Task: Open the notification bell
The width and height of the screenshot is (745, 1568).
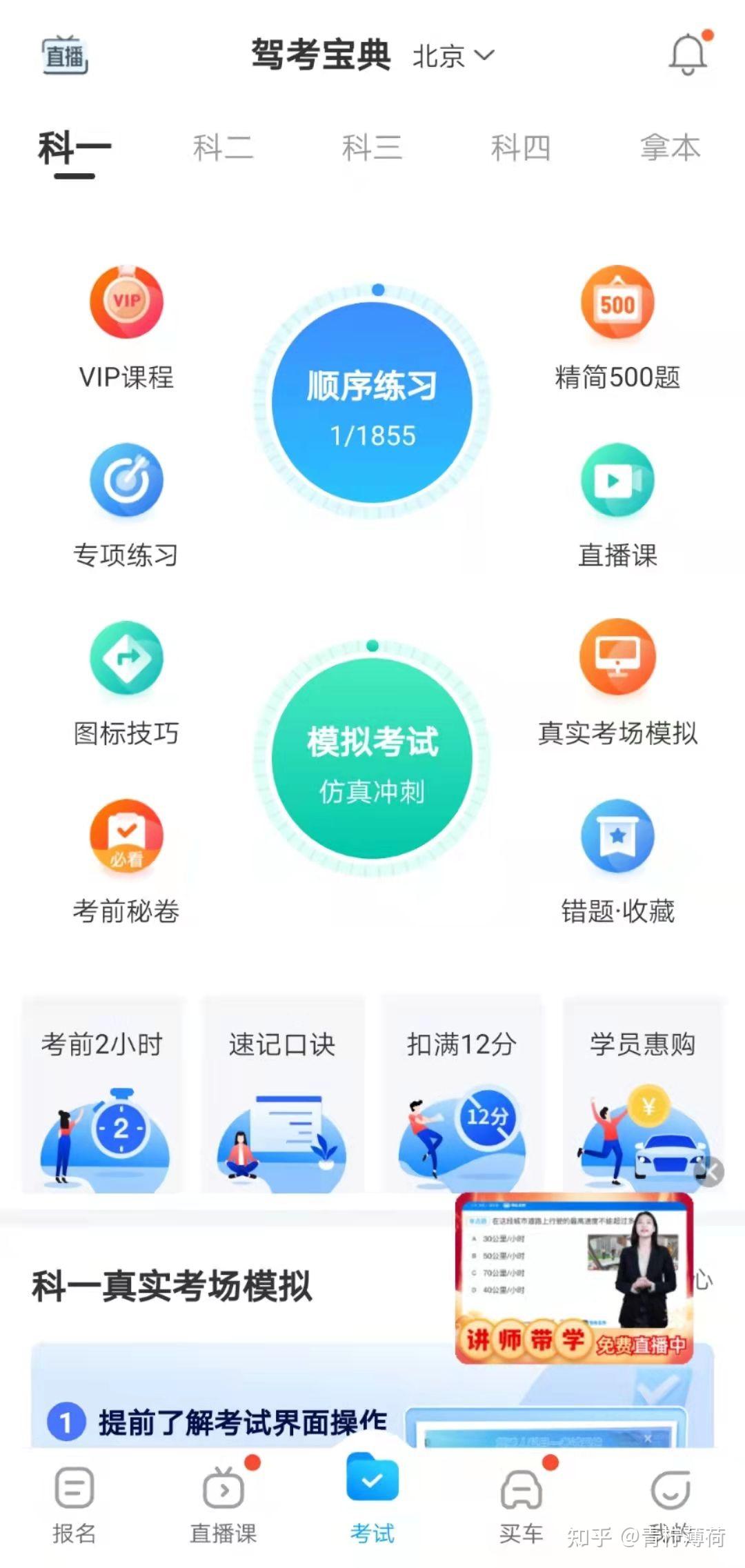Action: pos(687,55)
